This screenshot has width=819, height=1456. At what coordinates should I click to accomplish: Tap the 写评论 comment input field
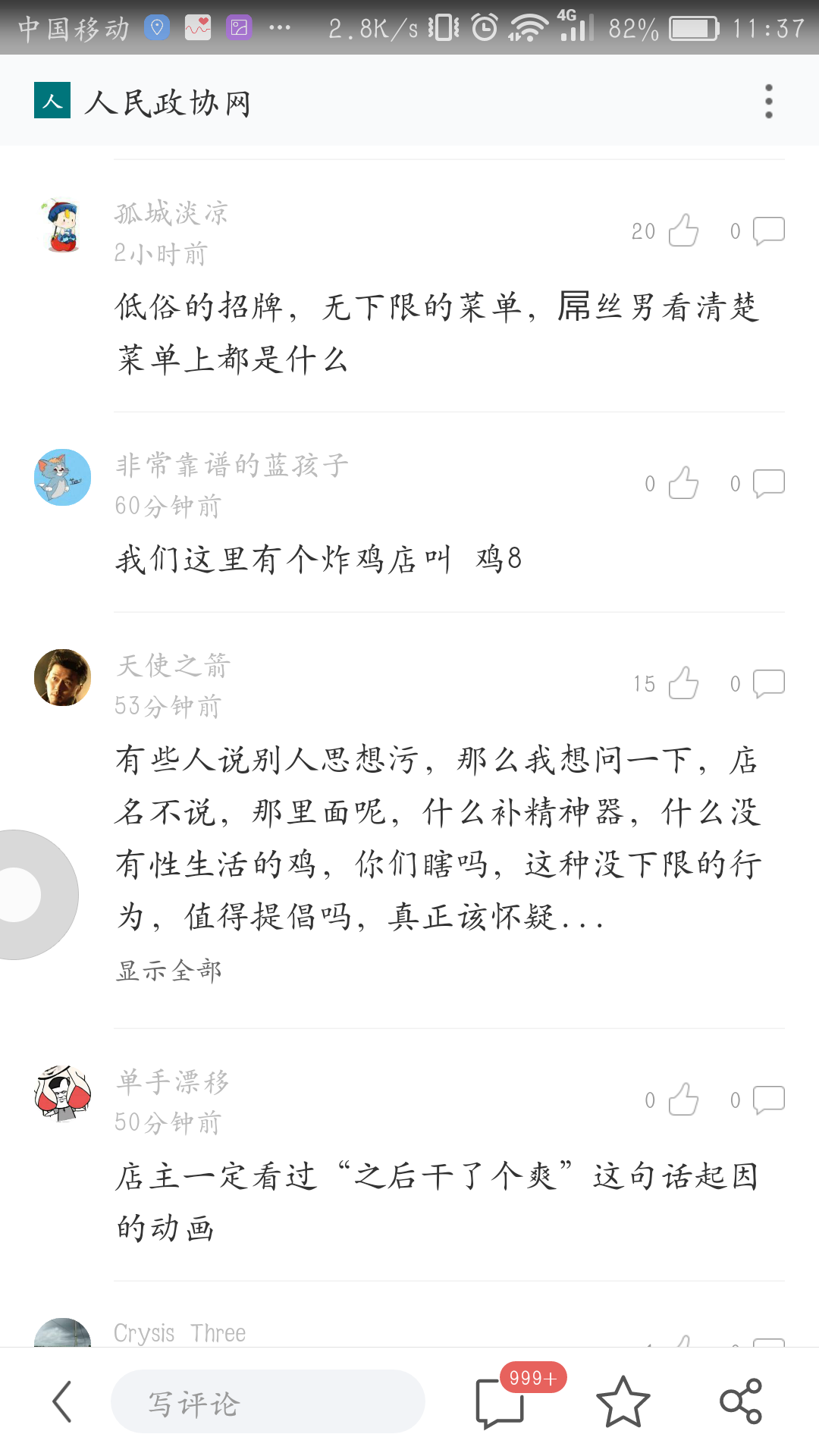[268, 1402]
